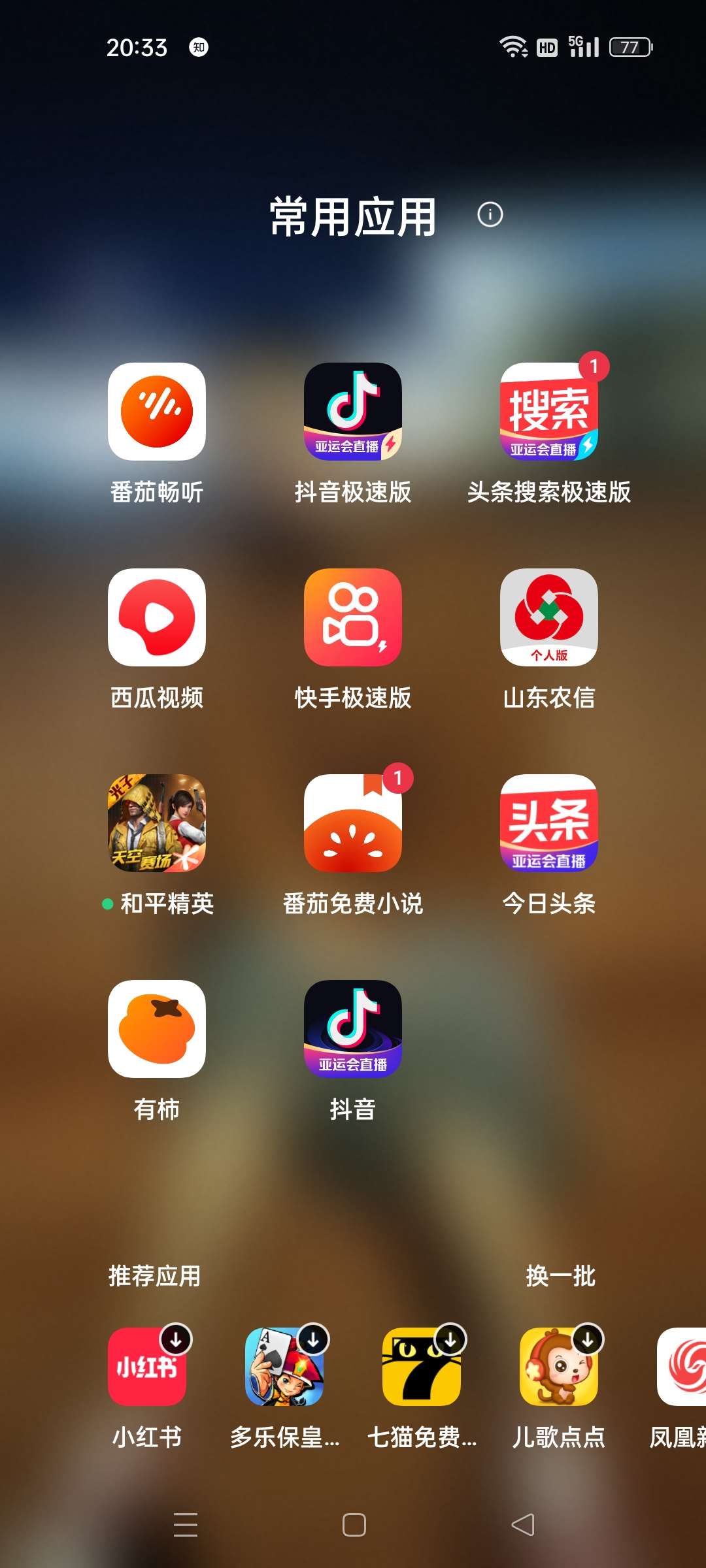Start the 和平精英 game
Viewport: 706px width, 1568px height.
click(157, 822)
